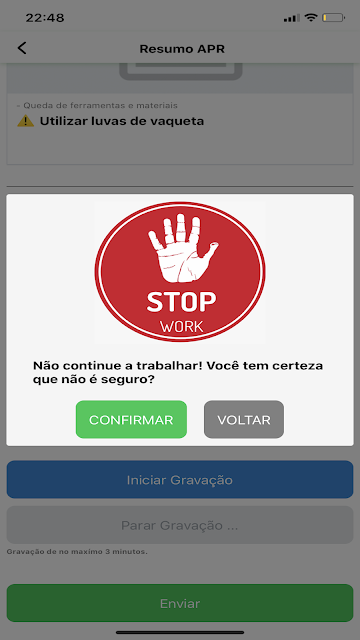Viewport: 360px width, 640px height.
Task: Send the APR with Enviar
Action: [180, 603]
